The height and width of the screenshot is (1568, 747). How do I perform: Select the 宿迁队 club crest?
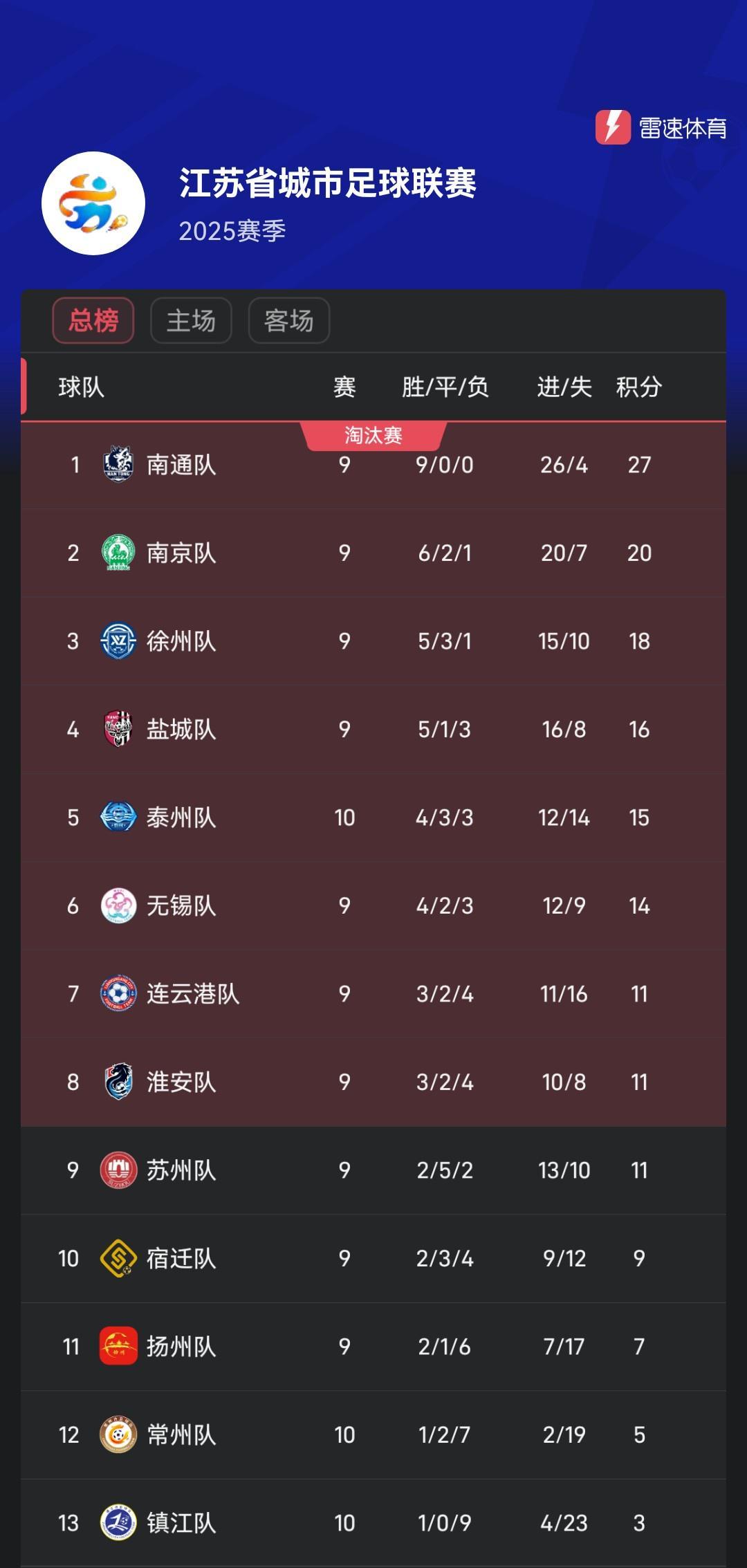[x=119, y=1257]
